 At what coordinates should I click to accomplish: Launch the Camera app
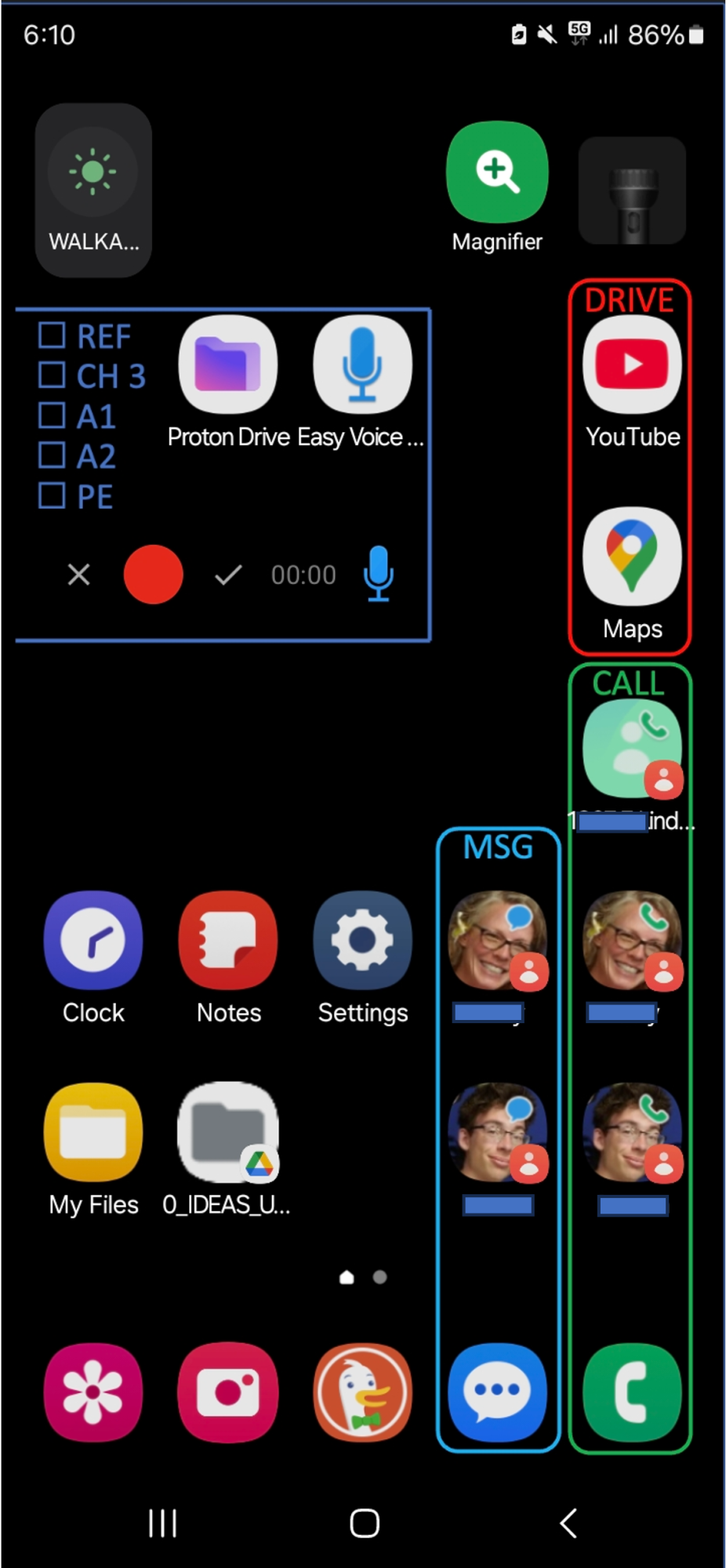coord(227,1392)
